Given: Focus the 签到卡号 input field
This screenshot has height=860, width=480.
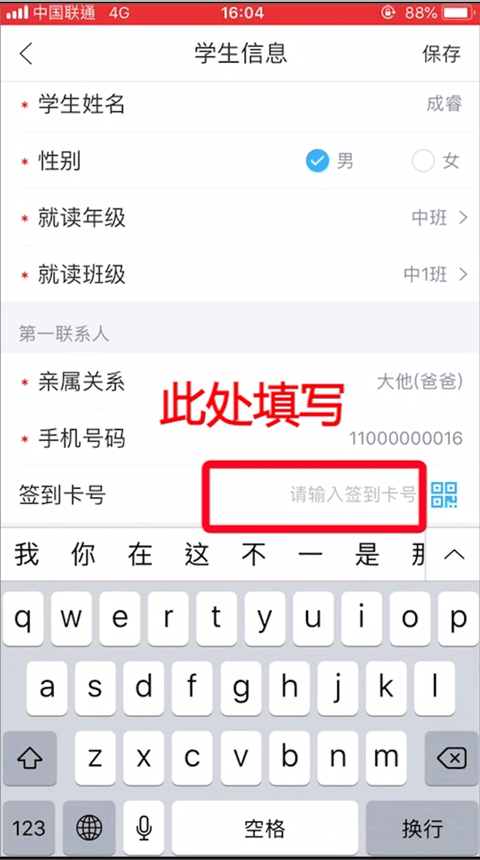Looking at the screenshot, I should (314, 495).
